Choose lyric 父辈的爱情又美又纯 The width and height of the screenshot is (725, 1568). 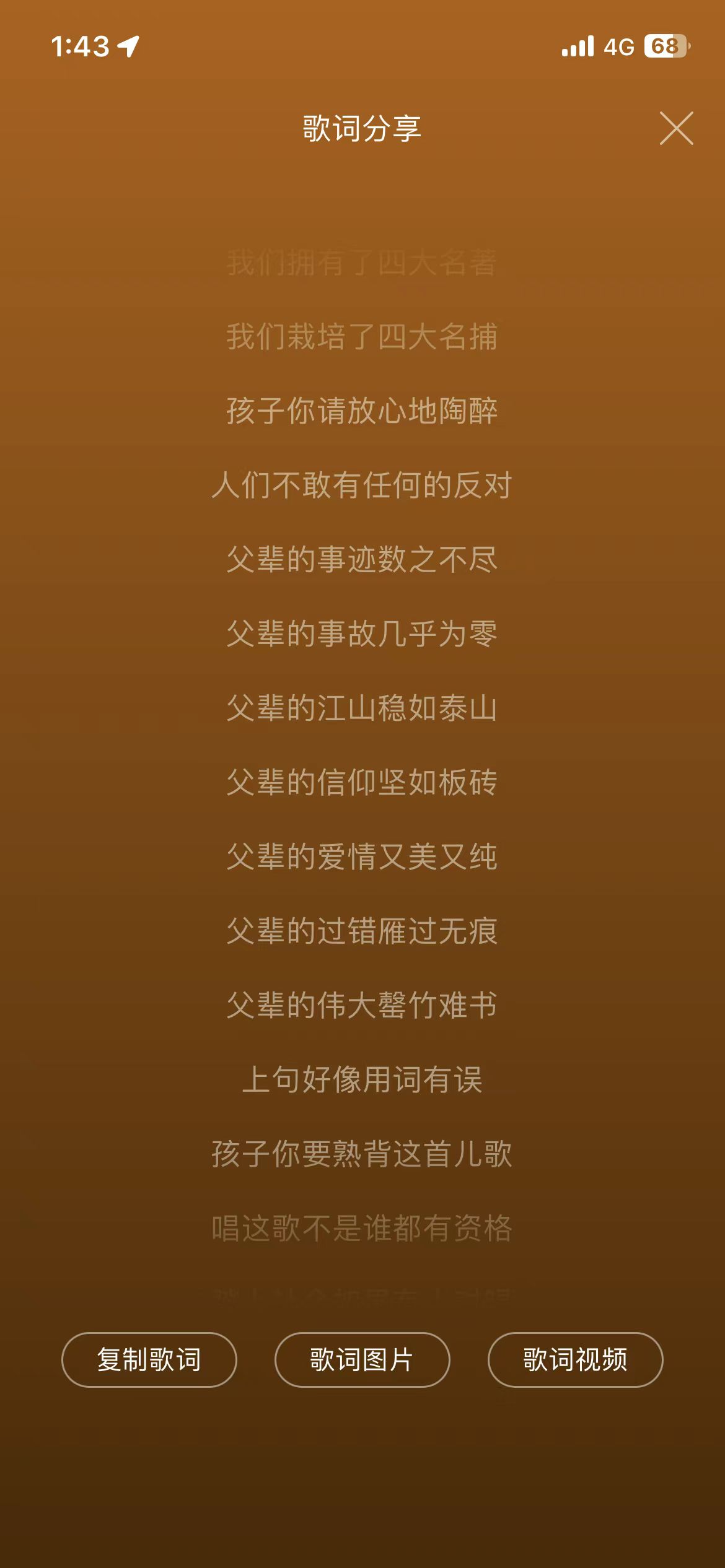(362, 857)
